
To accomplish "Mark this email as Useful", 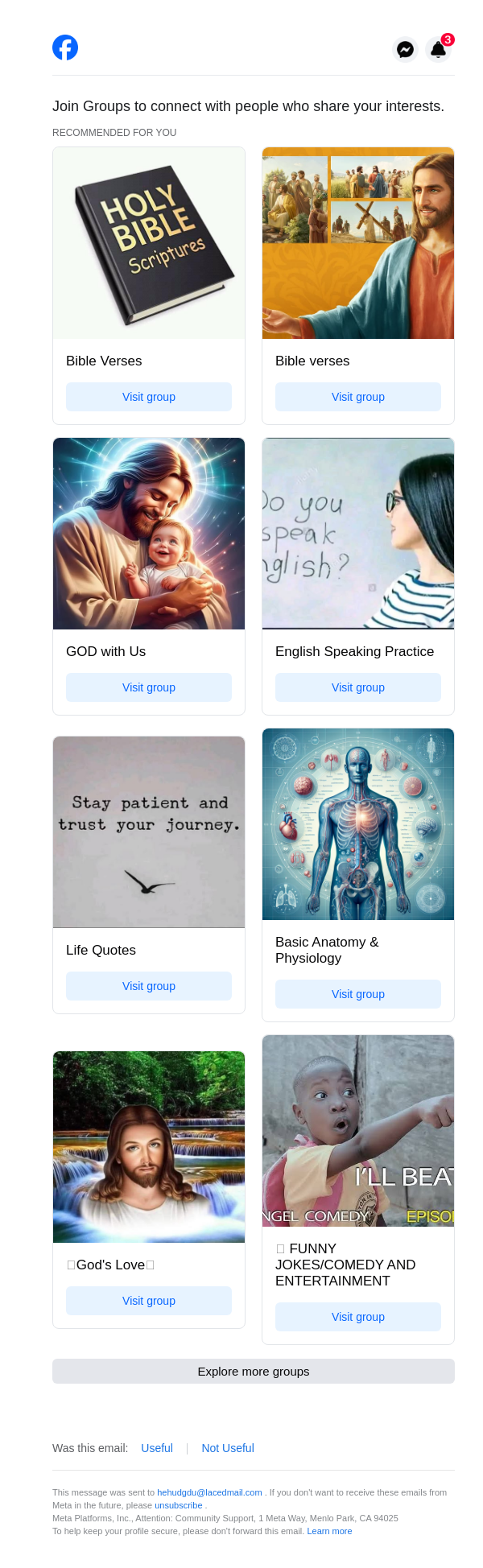I will [x=157, y=1448].
